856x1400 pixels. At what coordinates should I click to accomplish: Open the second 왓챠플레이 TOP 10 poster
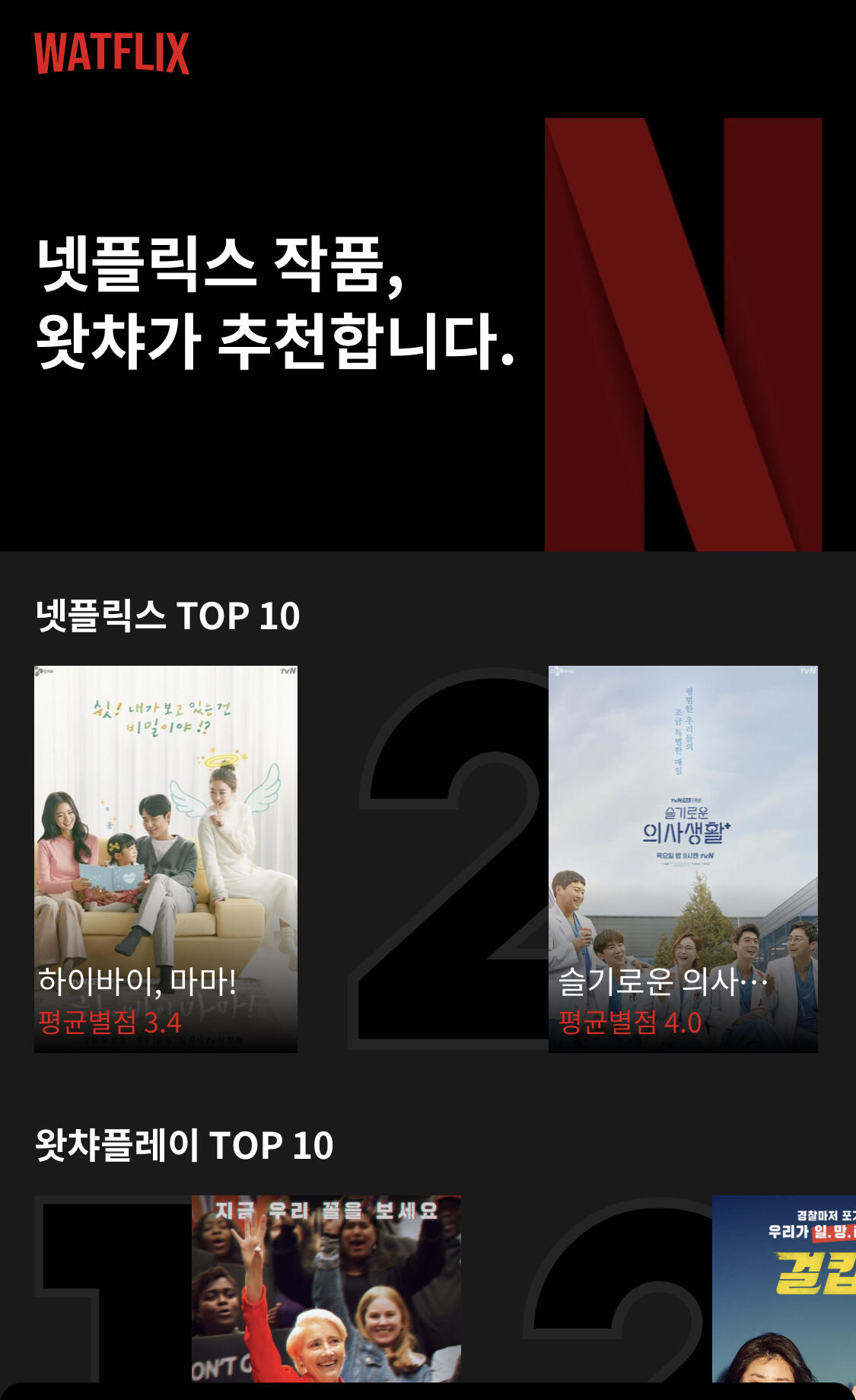tap(784, 1289)
